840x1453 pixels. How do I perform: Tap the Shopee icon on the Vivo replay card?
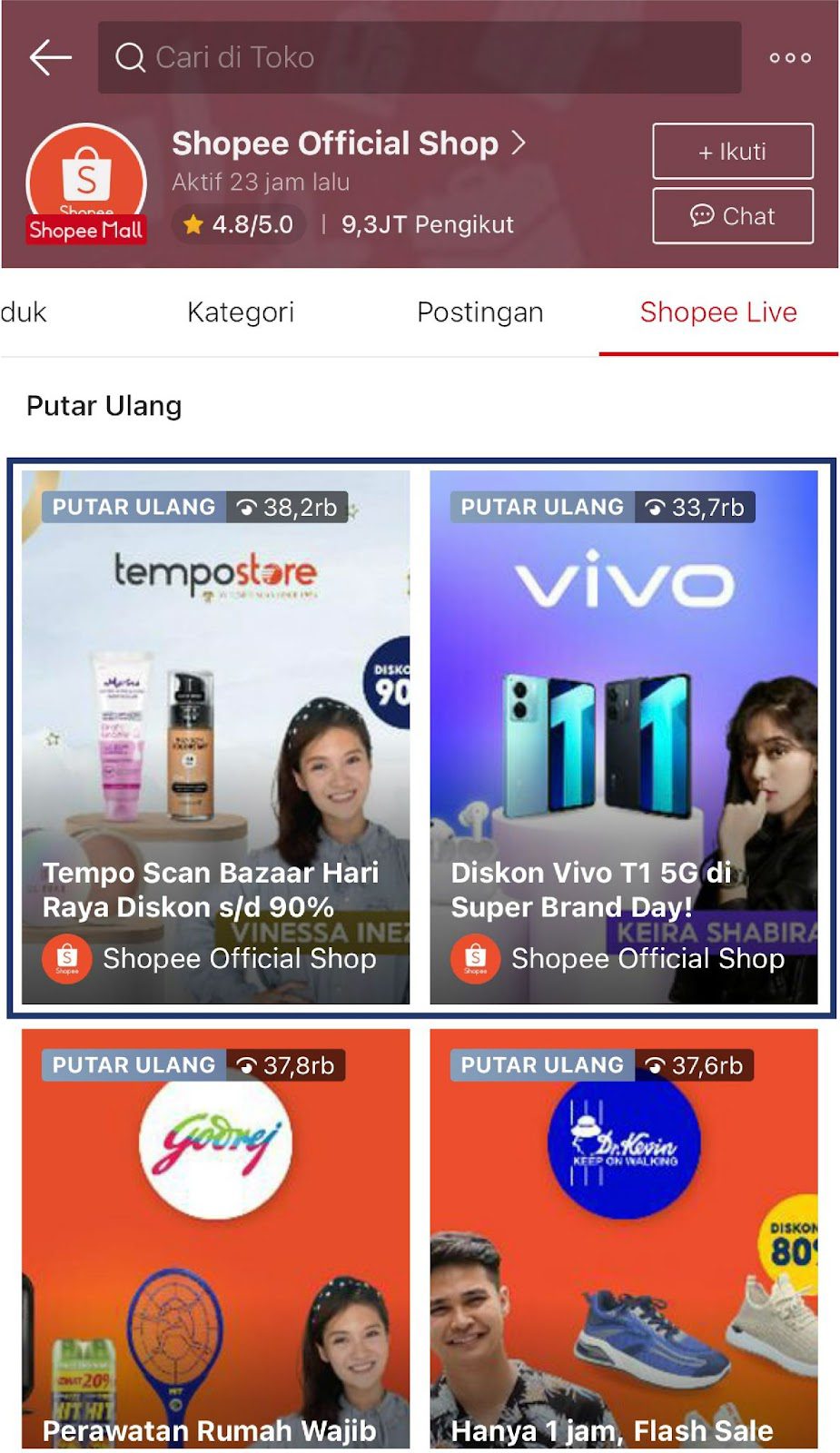click(x=476, y=958)
